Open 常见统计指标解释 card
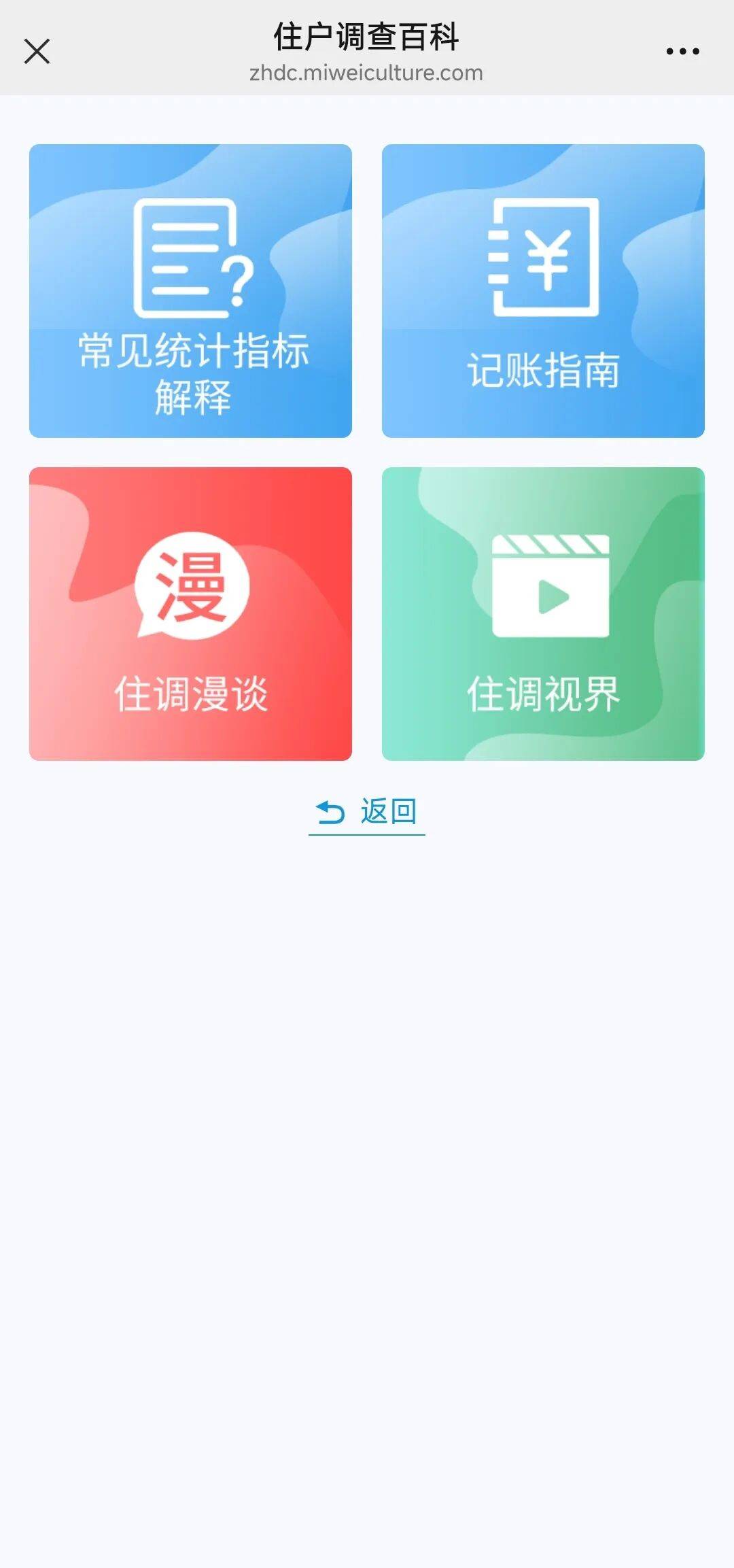This screenshot has width=734, height=1568. (x=190, y=291)
